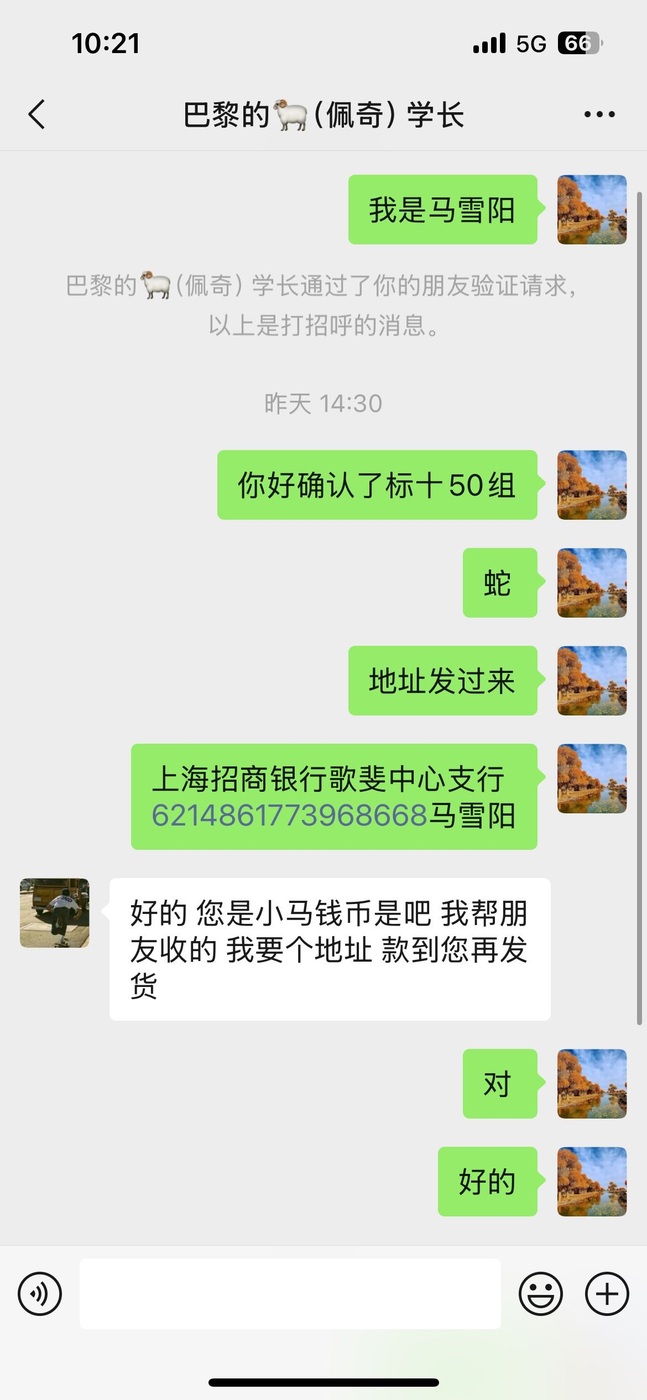Open my avatar next to 我是马雪阳
The width and height of the screenshot is (647, 1400).
pyautogui.click(x=592, y=210)
